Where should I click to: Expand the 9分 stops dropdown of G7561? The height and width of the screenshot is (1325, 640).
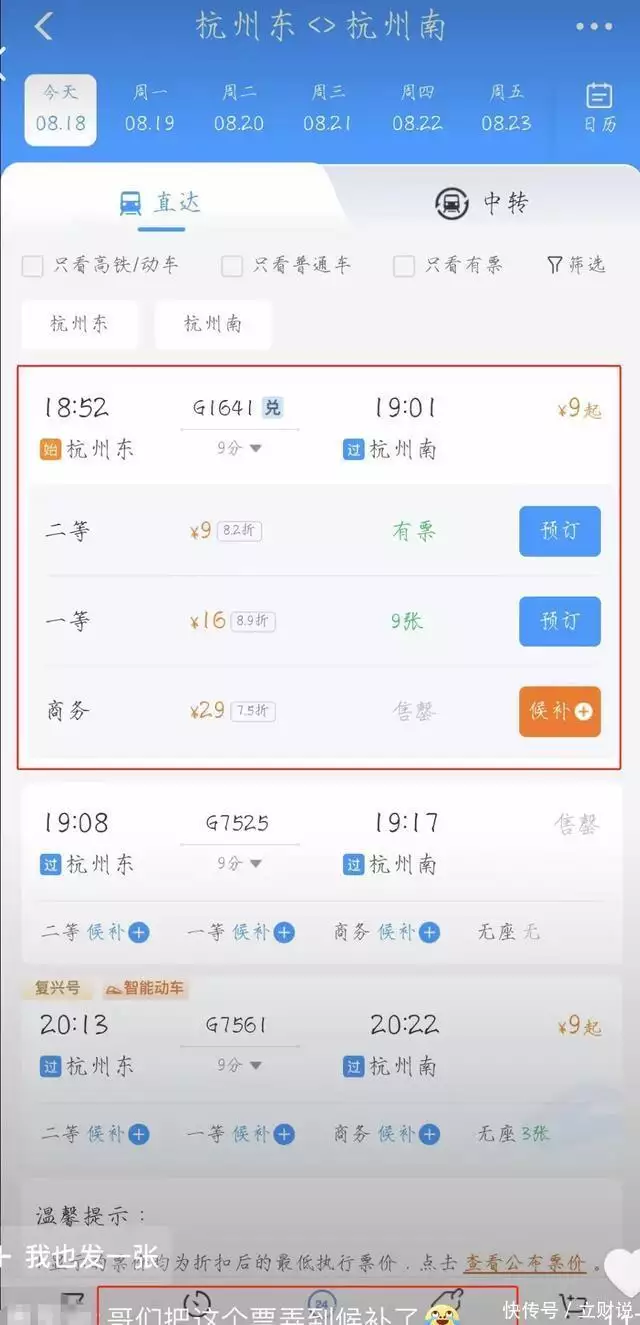click(x=240, y=1066)
